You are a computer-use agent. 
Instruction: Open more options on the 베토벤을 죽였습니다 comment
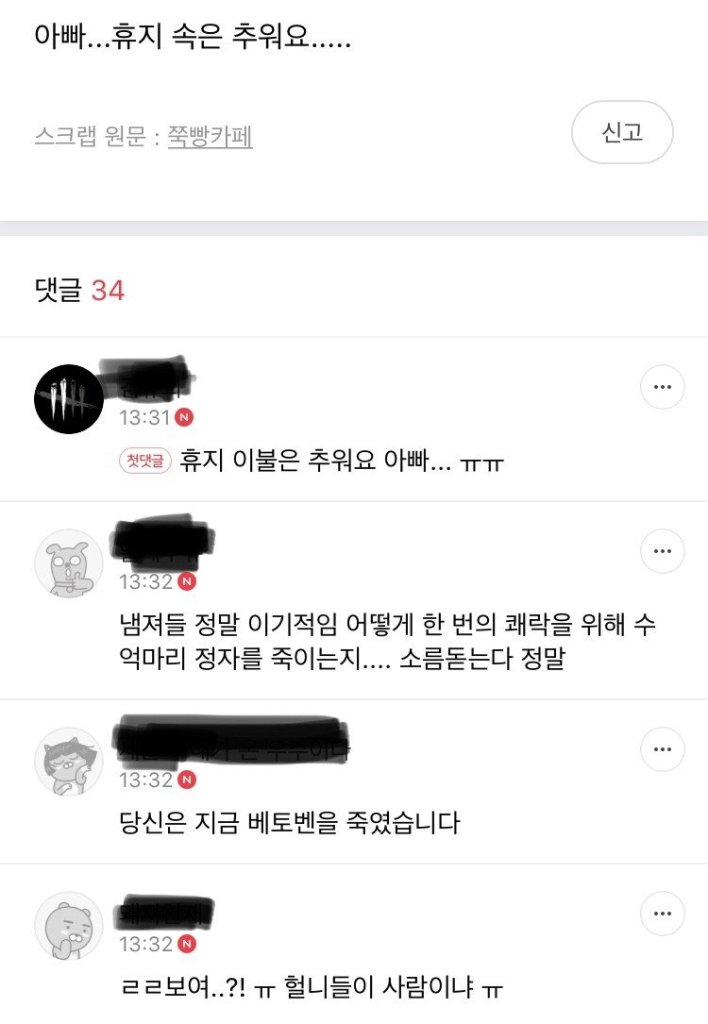[661, 749]
